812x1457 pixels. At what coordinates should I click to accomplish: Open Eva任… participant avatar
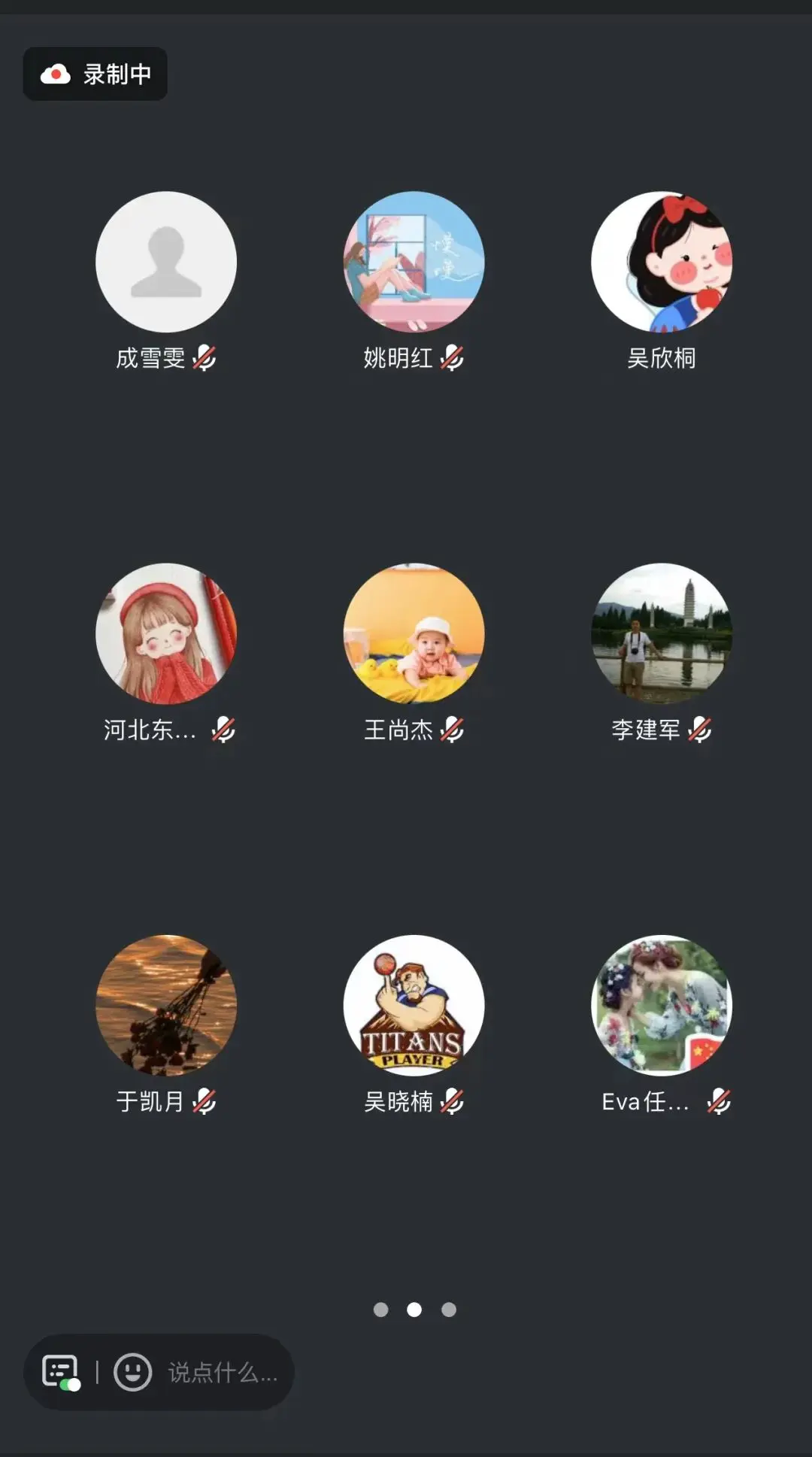662,1005
